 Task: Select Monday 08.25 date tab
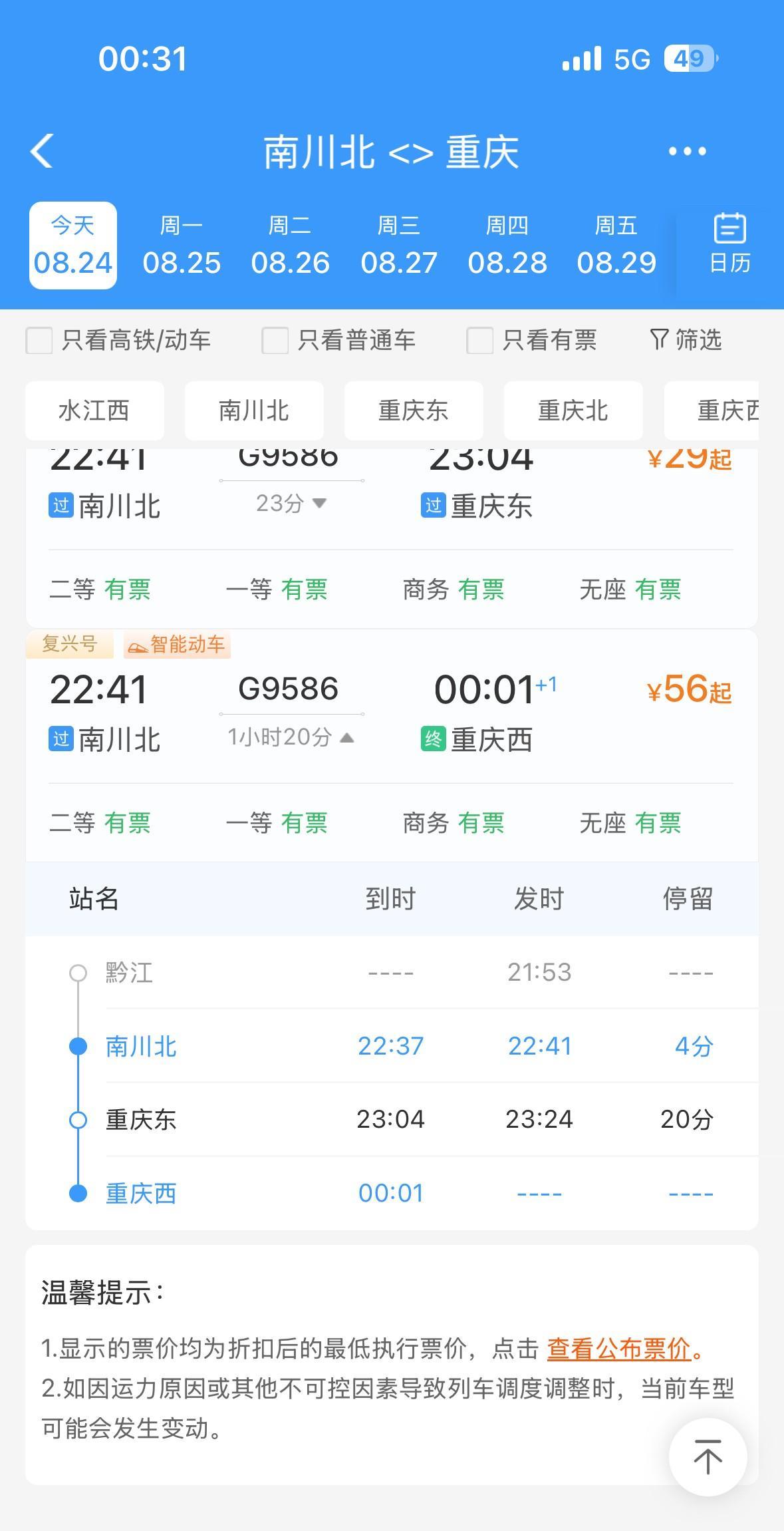point(182,246)
